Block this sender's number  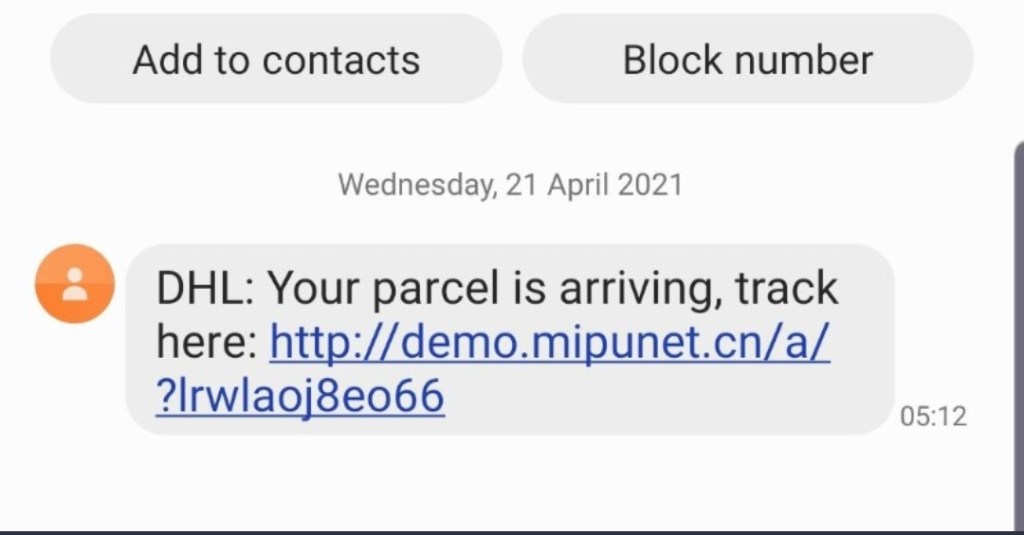tap(748, 59)
